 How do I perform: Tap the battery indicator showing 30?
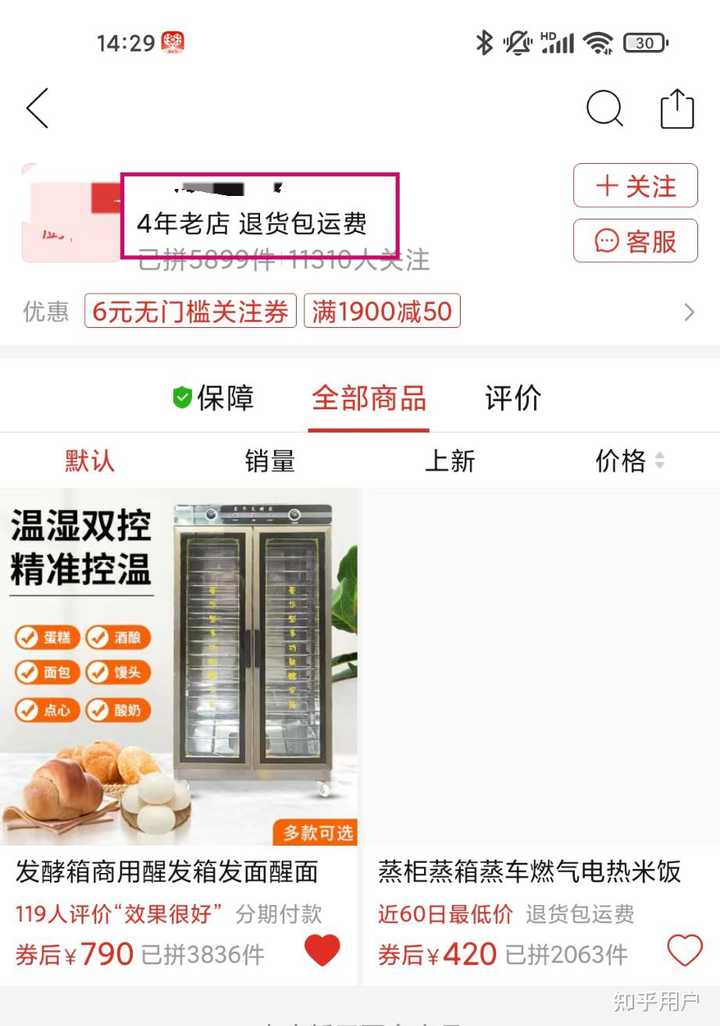645,43
